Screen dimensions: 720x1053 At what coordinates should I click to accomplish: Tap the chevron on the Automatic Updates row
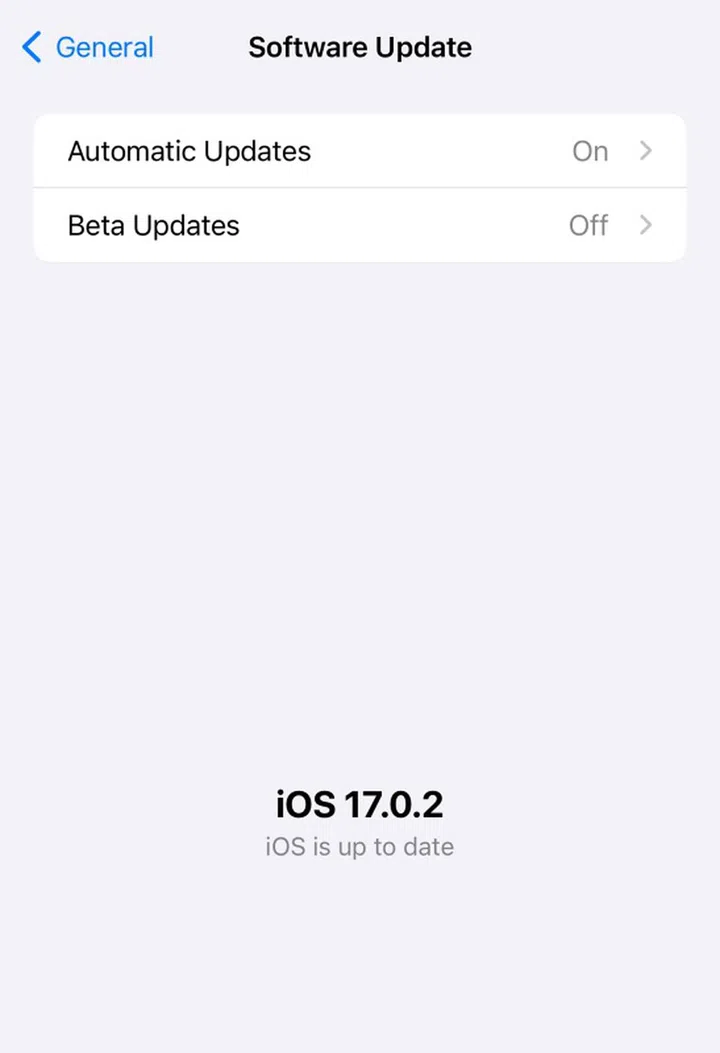[x=646, y=151]
